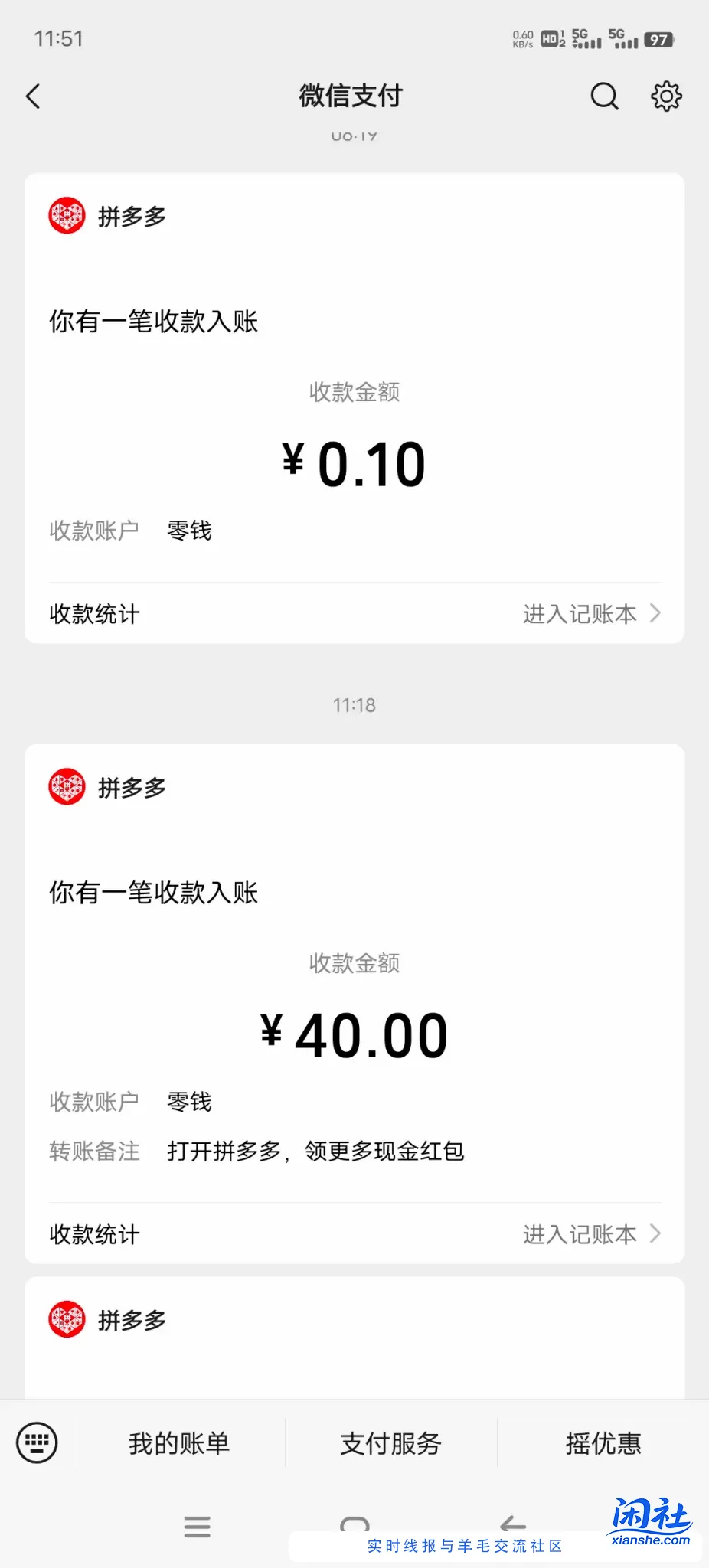Tap the Pinduoduo logo on the ¥40.00 message
This screenshot has height=1568, width=709.
pyautogui.click(x=67, y=786)
